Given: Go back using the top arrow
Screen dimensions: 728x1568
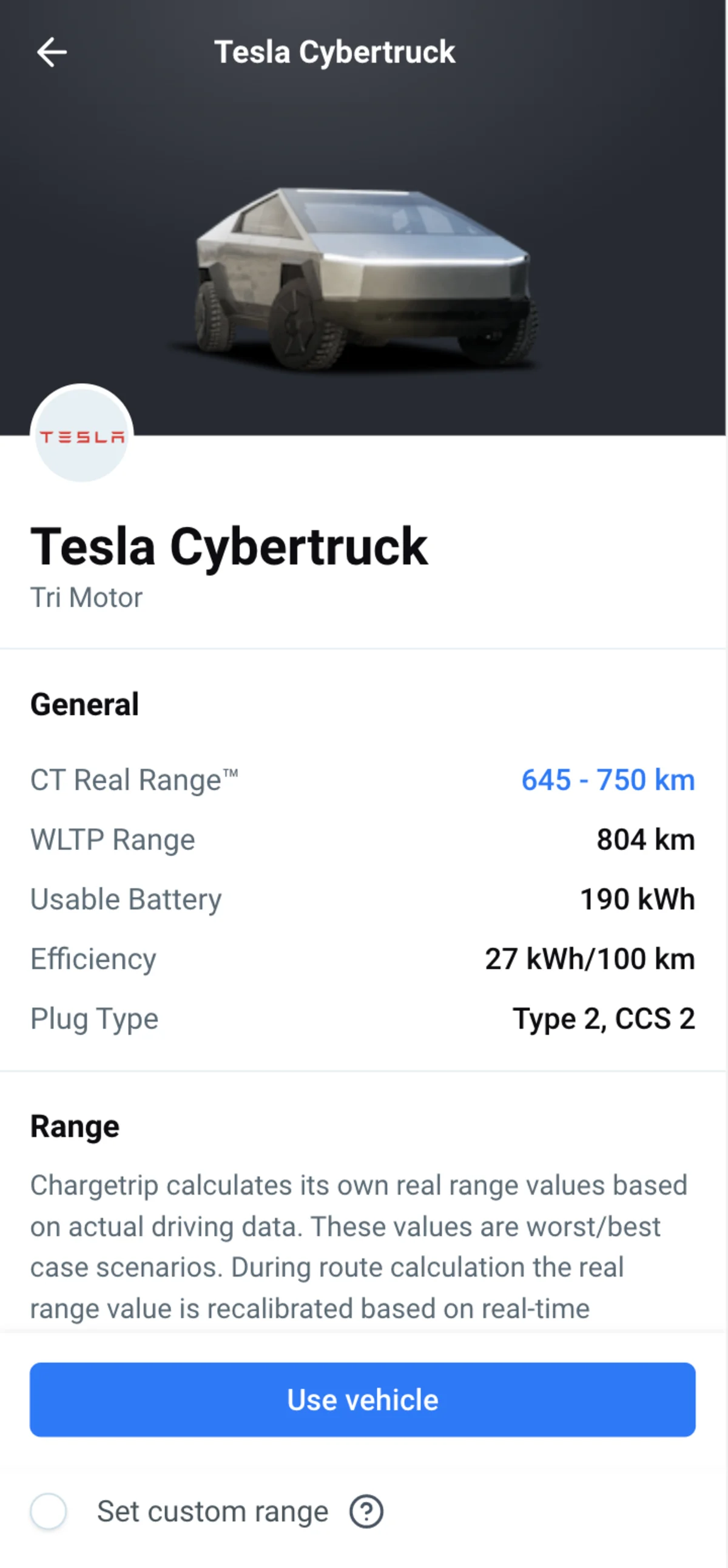Looking at the screenshot, I should pyautogui.click(x=52, y=52).
